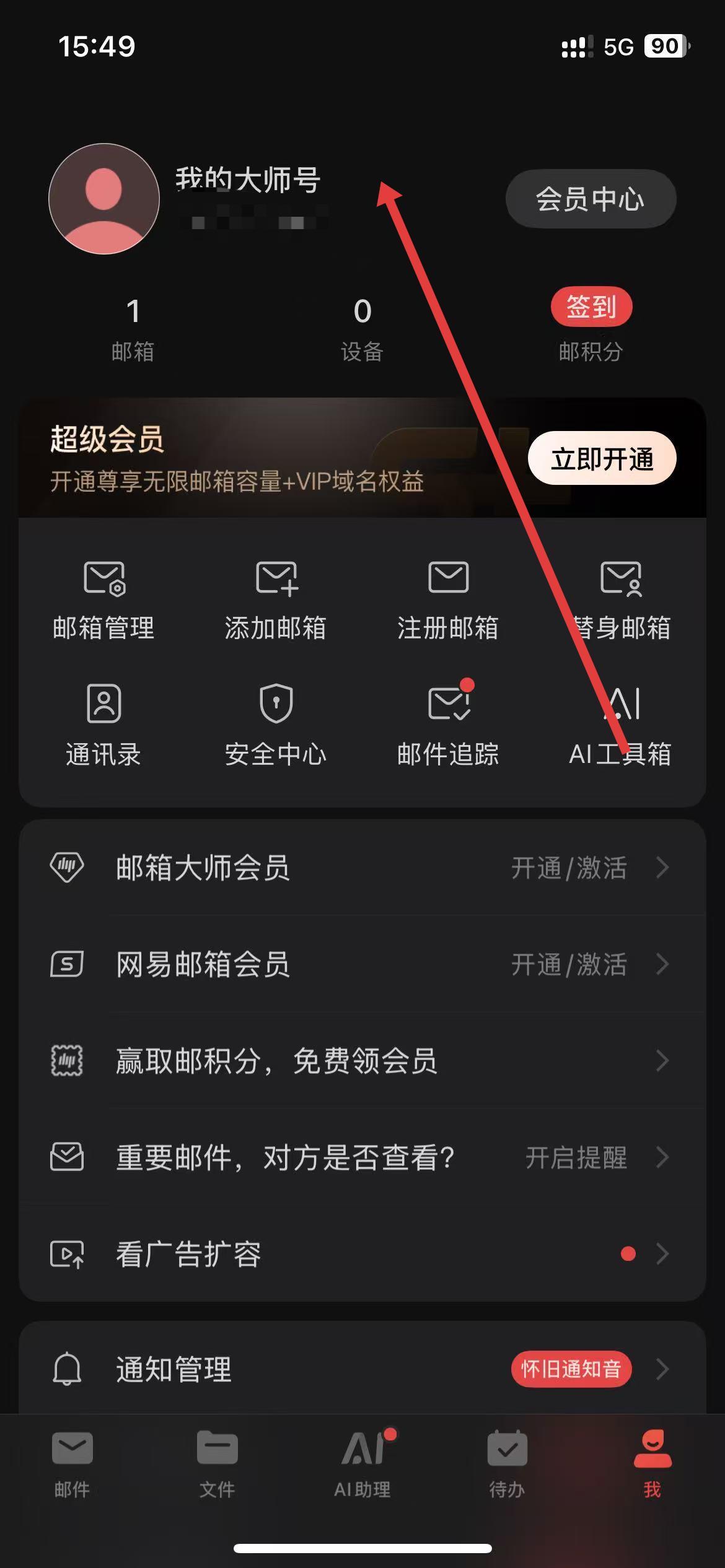Open 安全中心

click(x=276, y=725)
